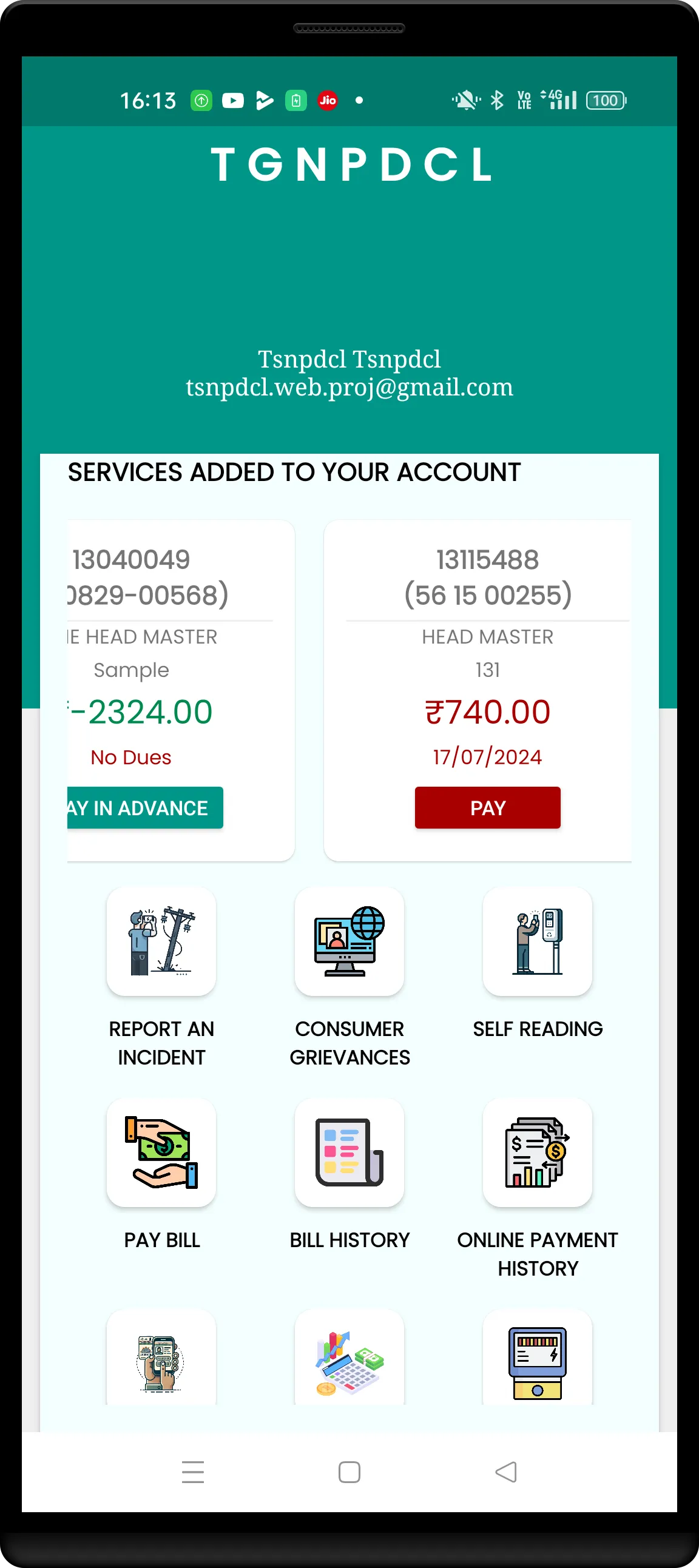Tap the red PAY button for service 13115488
The image size is (699, 1568).
click(487, 807)
